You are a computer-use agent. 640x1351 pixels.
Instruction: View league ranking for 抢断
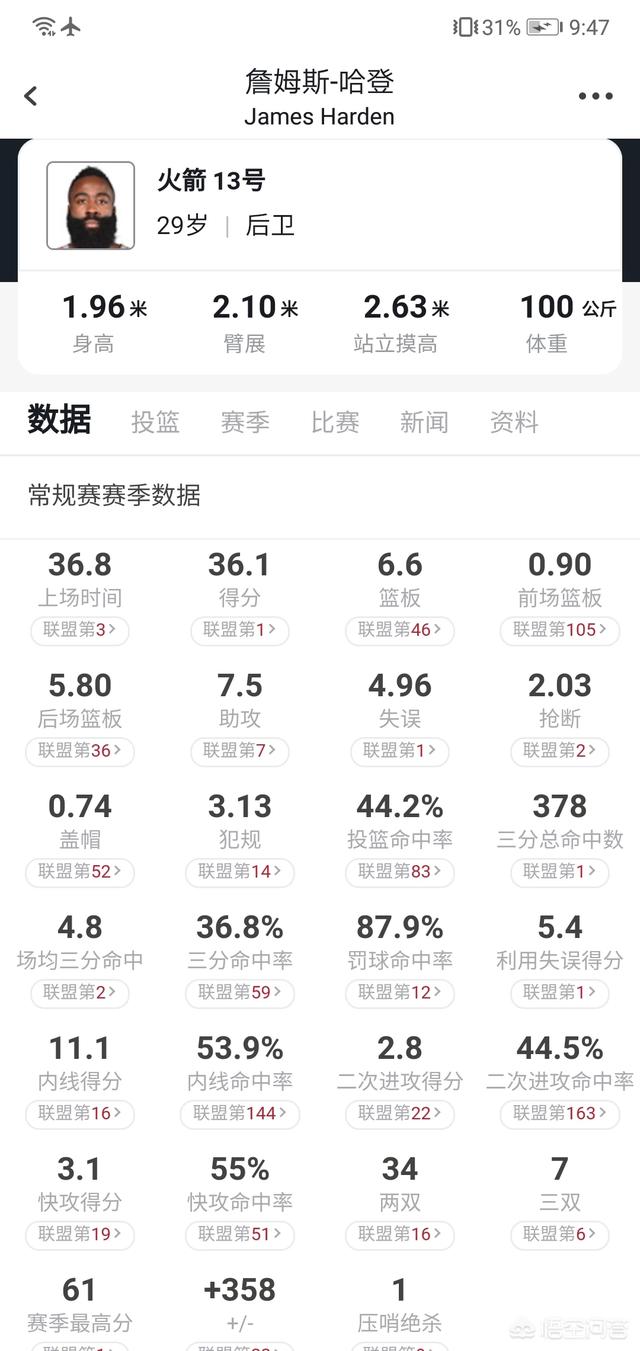tap(560, 751)
